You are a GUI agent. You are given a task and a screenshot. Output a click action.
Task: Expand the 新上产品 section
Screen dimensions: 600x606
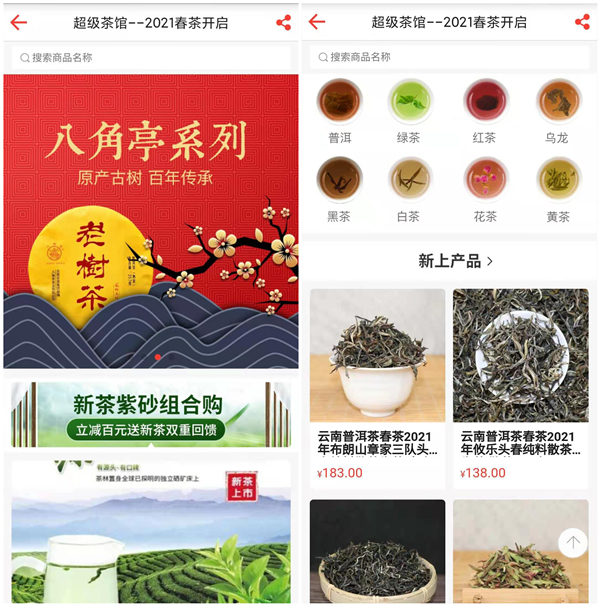[x=456, y=261]
